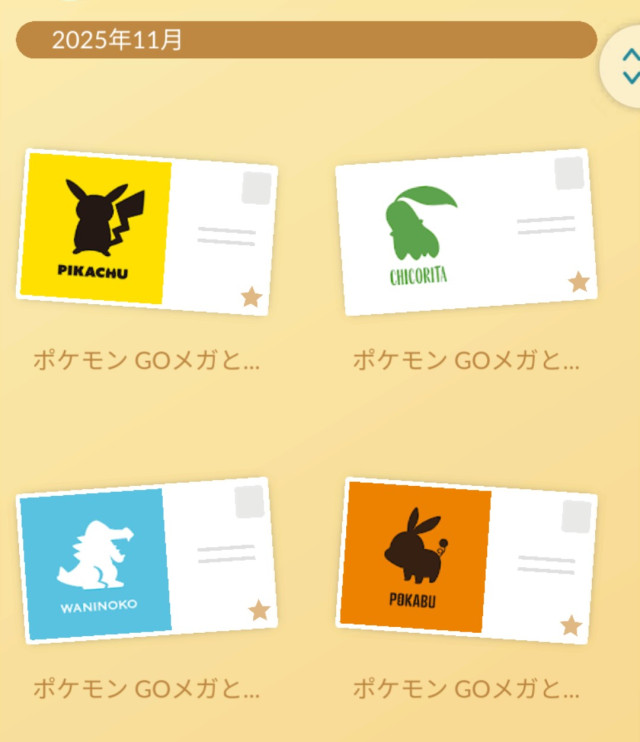Image resolution: width=640 pixels, height=742 pixels.
Task: Favorite the Pikachu postcard with its star
Action: pyautogui.click(x=251, y=297)
